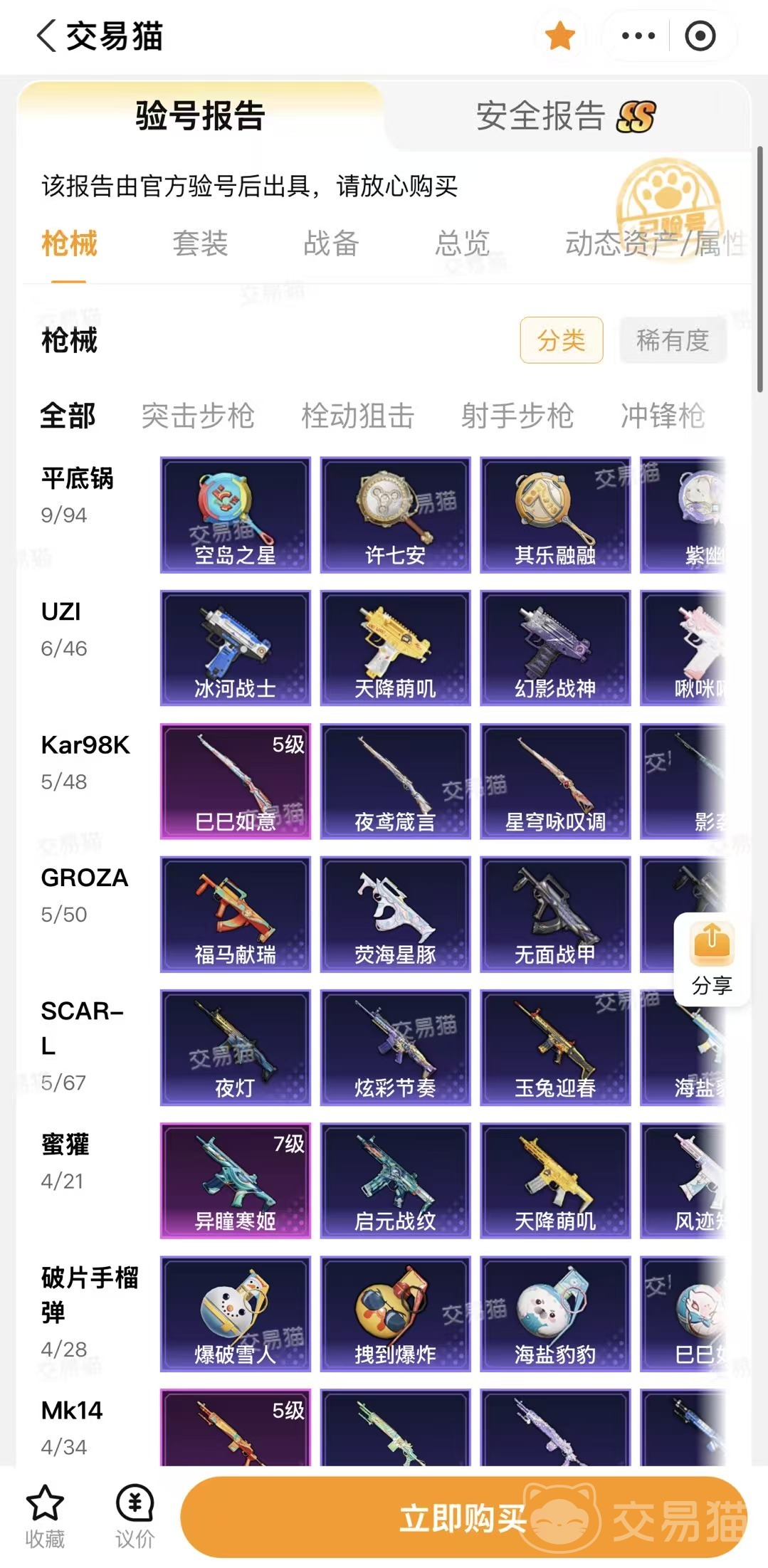
Task: Close the mini program with circle icon
Action: (x=700, y=36)
